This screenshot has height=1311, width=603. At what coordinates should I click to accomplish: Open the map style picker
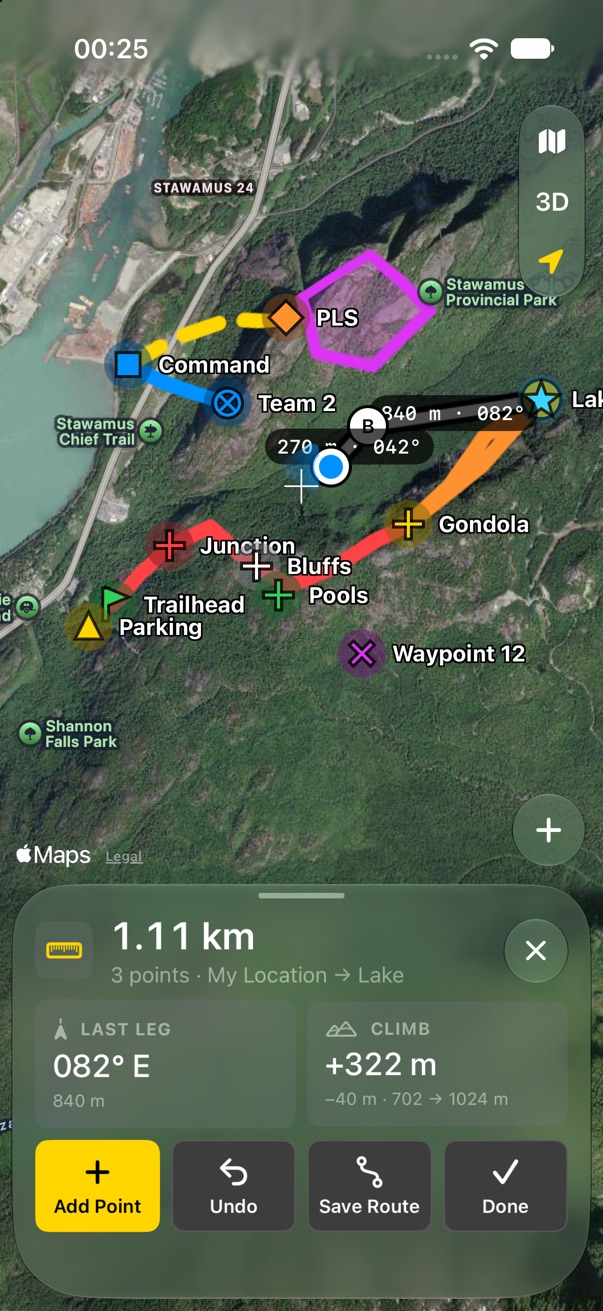pos(551,142)
